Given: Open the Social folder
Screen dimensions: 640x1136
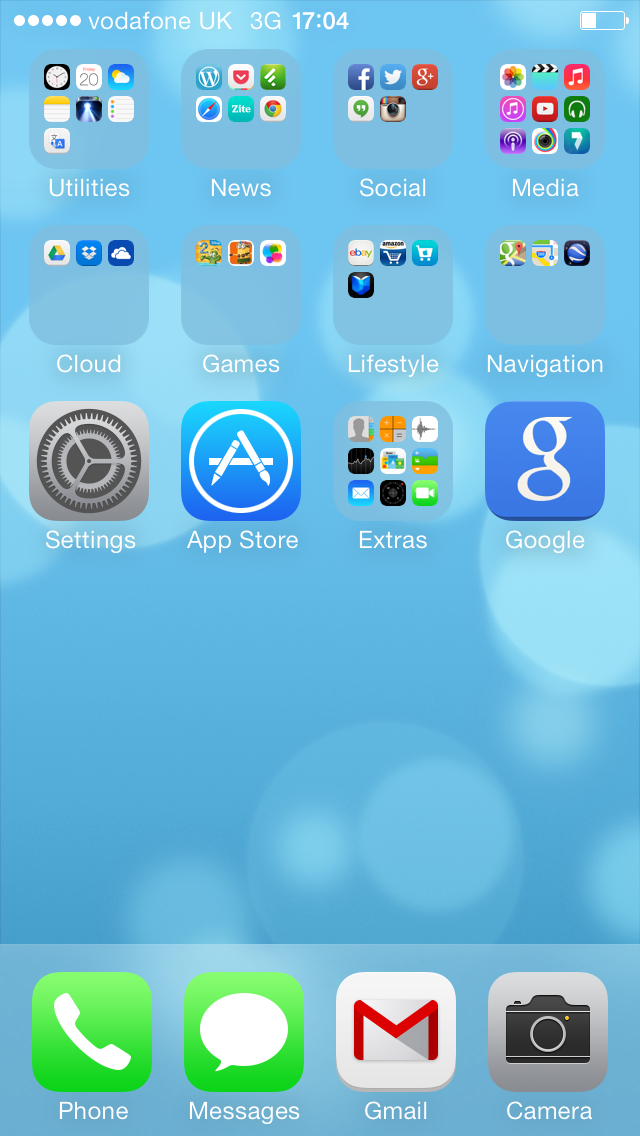Looking at the screenshot, I should click(393, 109).
